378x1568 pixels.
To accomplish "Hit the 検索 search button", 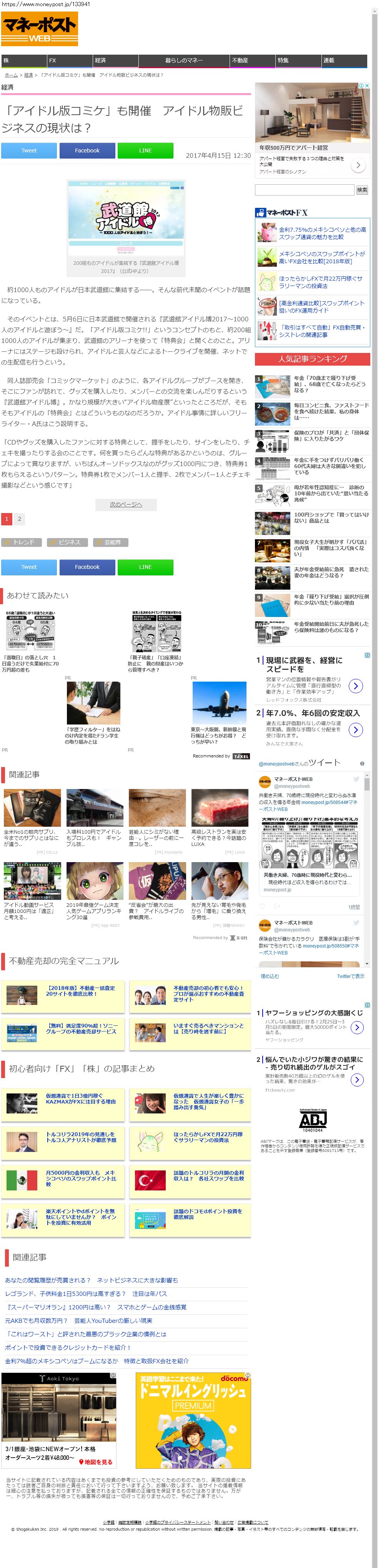I will (x=361, y=190).
